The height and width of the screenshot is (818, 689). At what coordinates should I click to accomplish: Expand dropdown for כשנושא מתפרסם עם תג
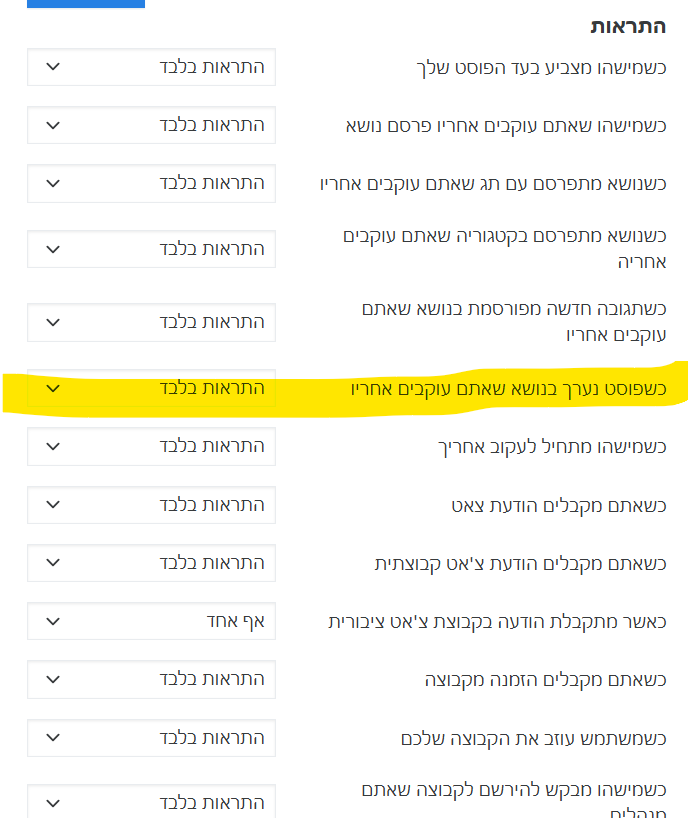click(151, 183)
